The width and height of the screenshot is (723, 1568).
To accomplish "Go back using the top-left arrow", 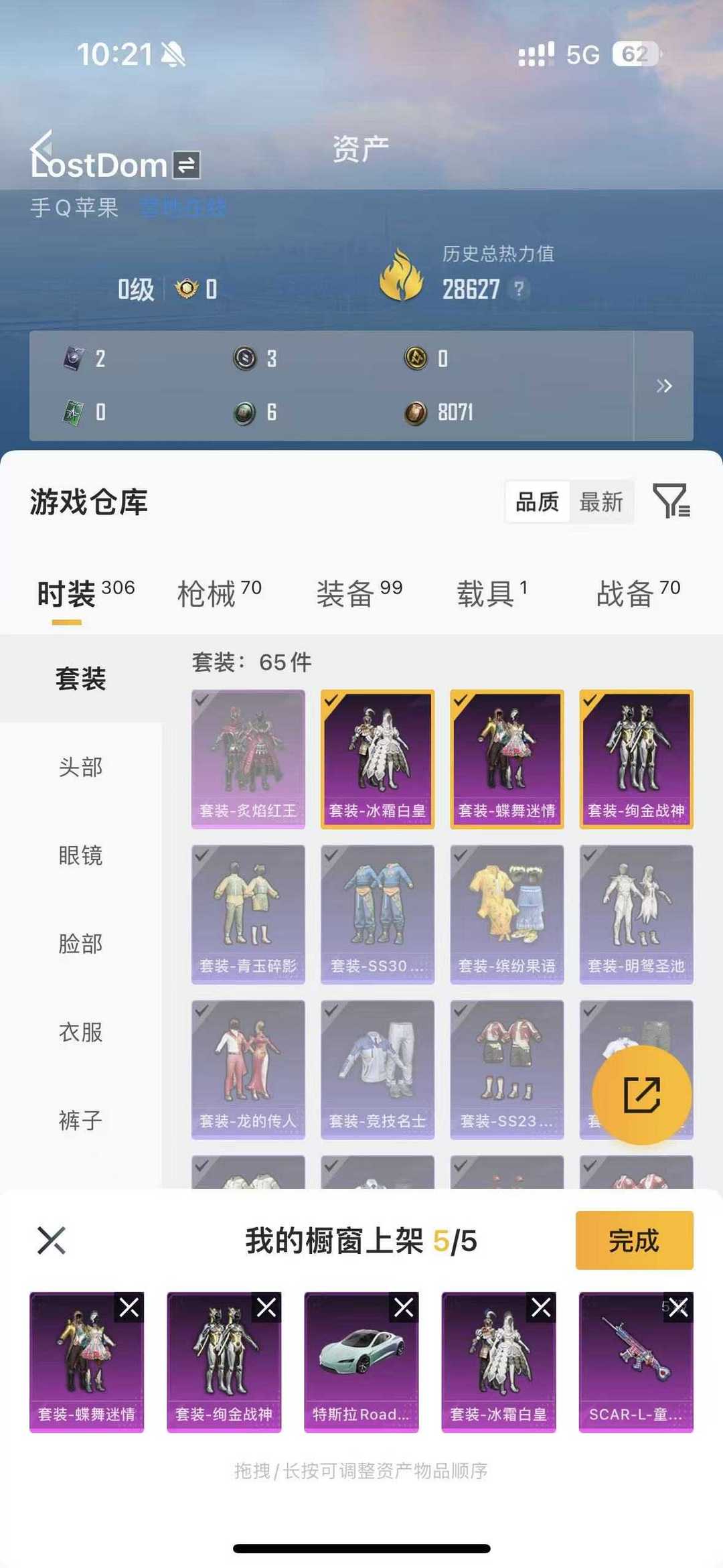I will 42,145.
